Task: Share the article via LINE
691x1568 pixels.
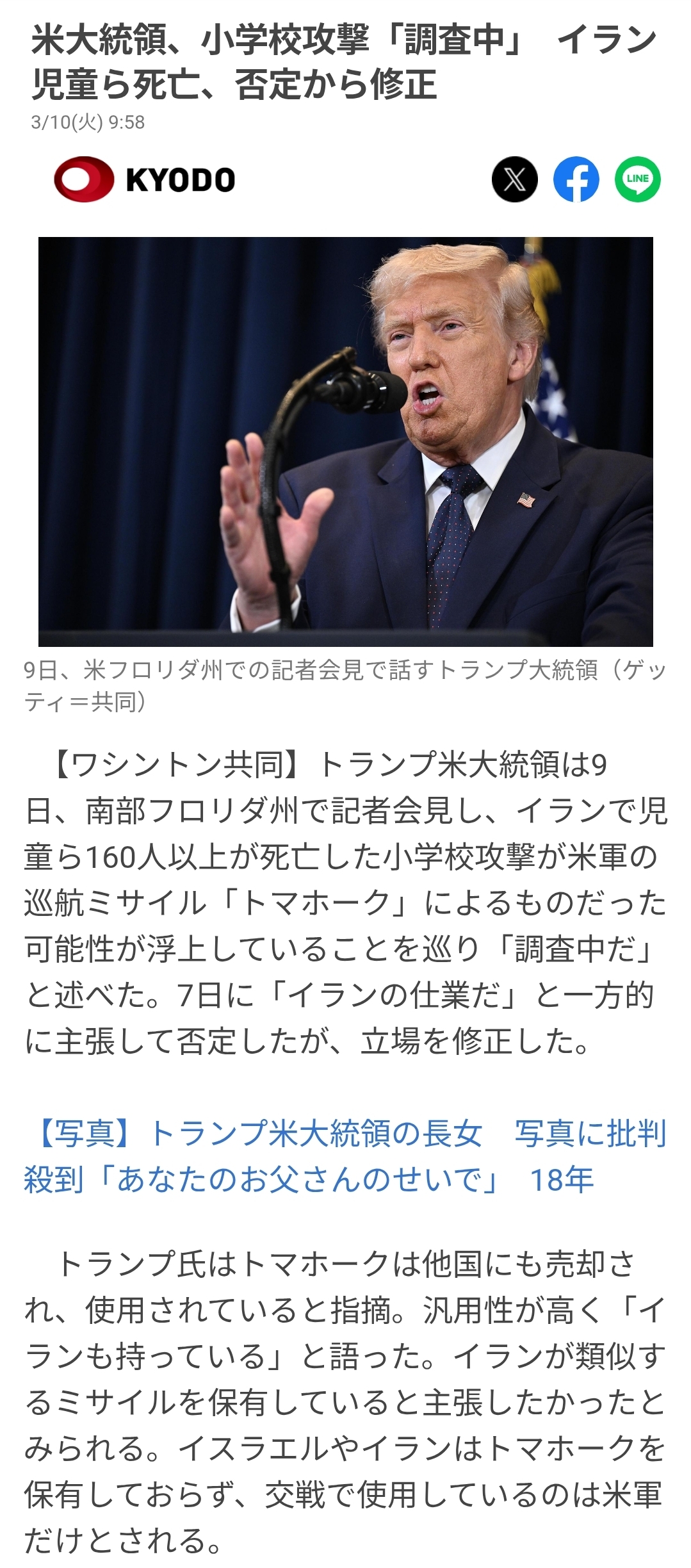Action: [x=637, y=179]
